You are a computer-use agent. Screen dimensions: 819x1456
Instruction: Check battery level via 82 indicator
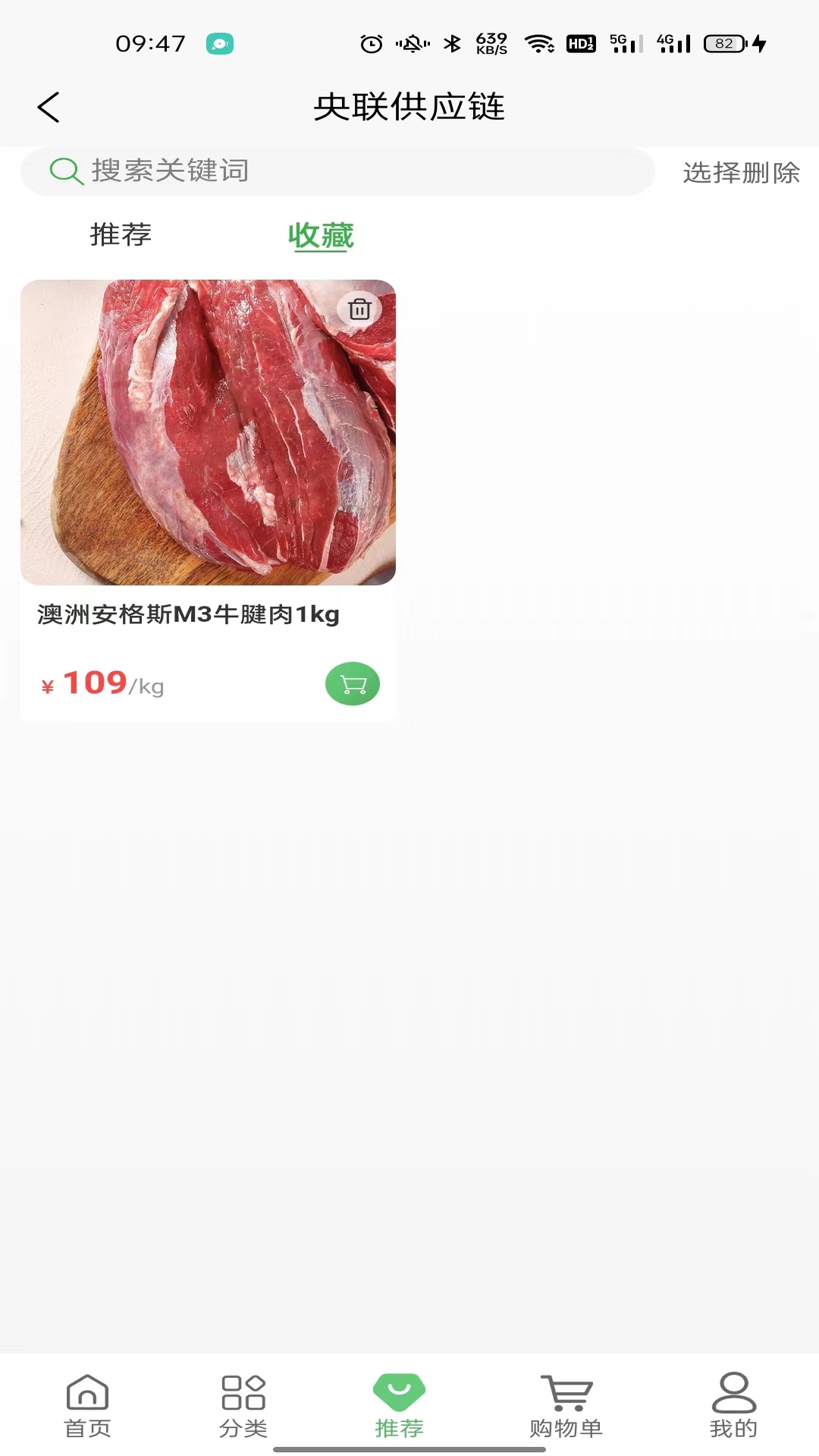[724, 43]
